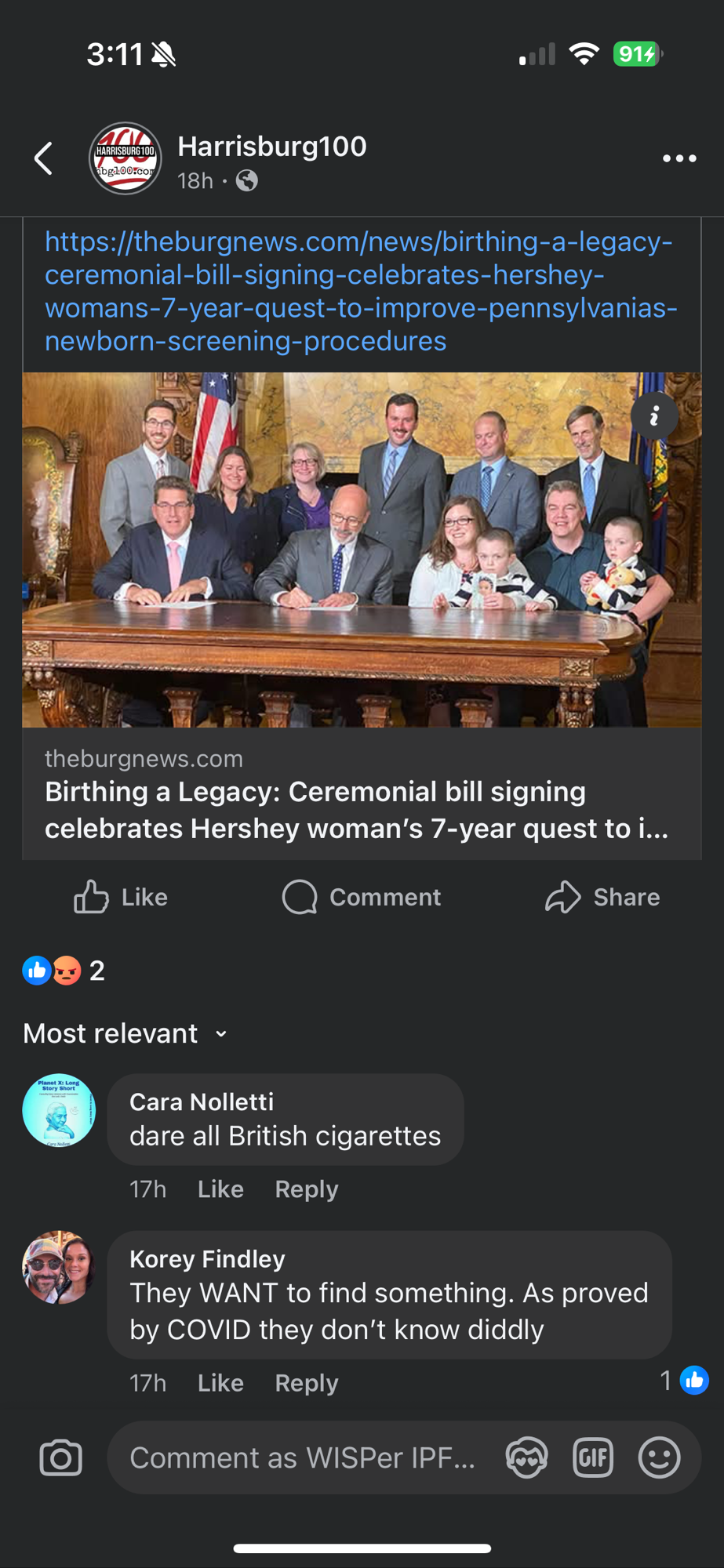The height and width of the screenshot is (1568, 724).
Task: Tap the Comment button under the post
Action: pos(362,897)
